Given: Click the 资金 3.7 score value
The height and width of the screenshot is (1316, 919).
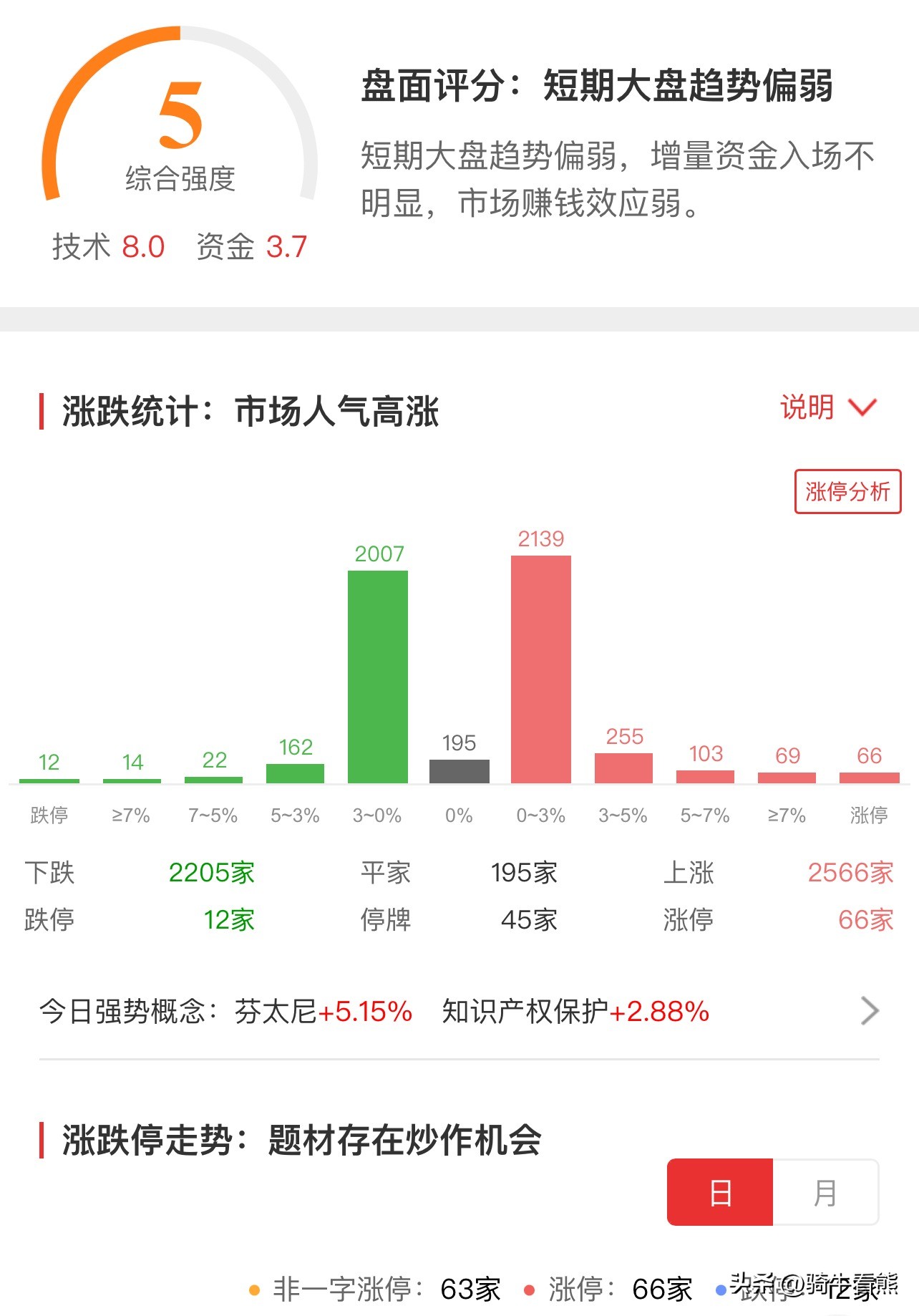Looking at the screenshot, I should tap(285, 247).
